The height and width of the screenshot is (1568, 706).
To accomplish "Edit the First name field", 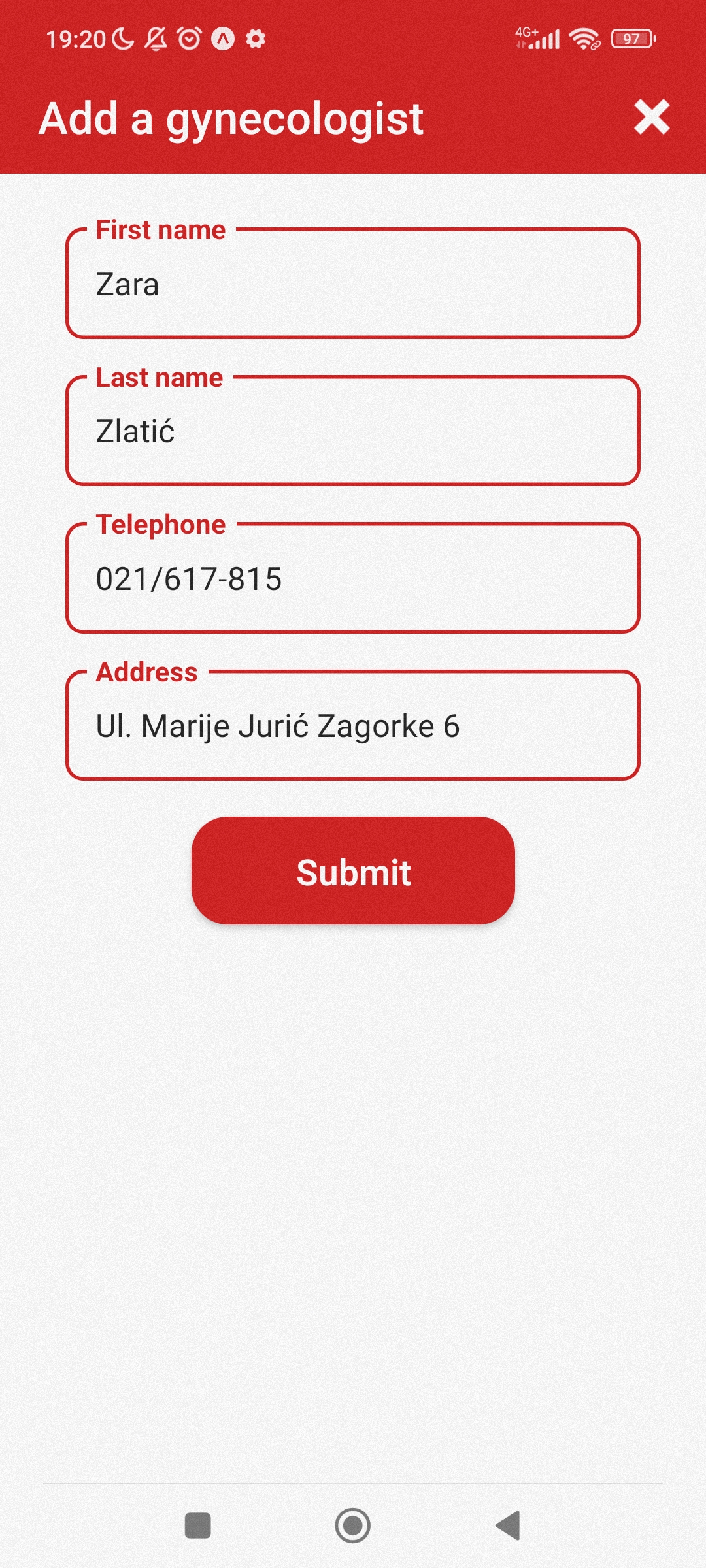I will [x=353, y=284].
